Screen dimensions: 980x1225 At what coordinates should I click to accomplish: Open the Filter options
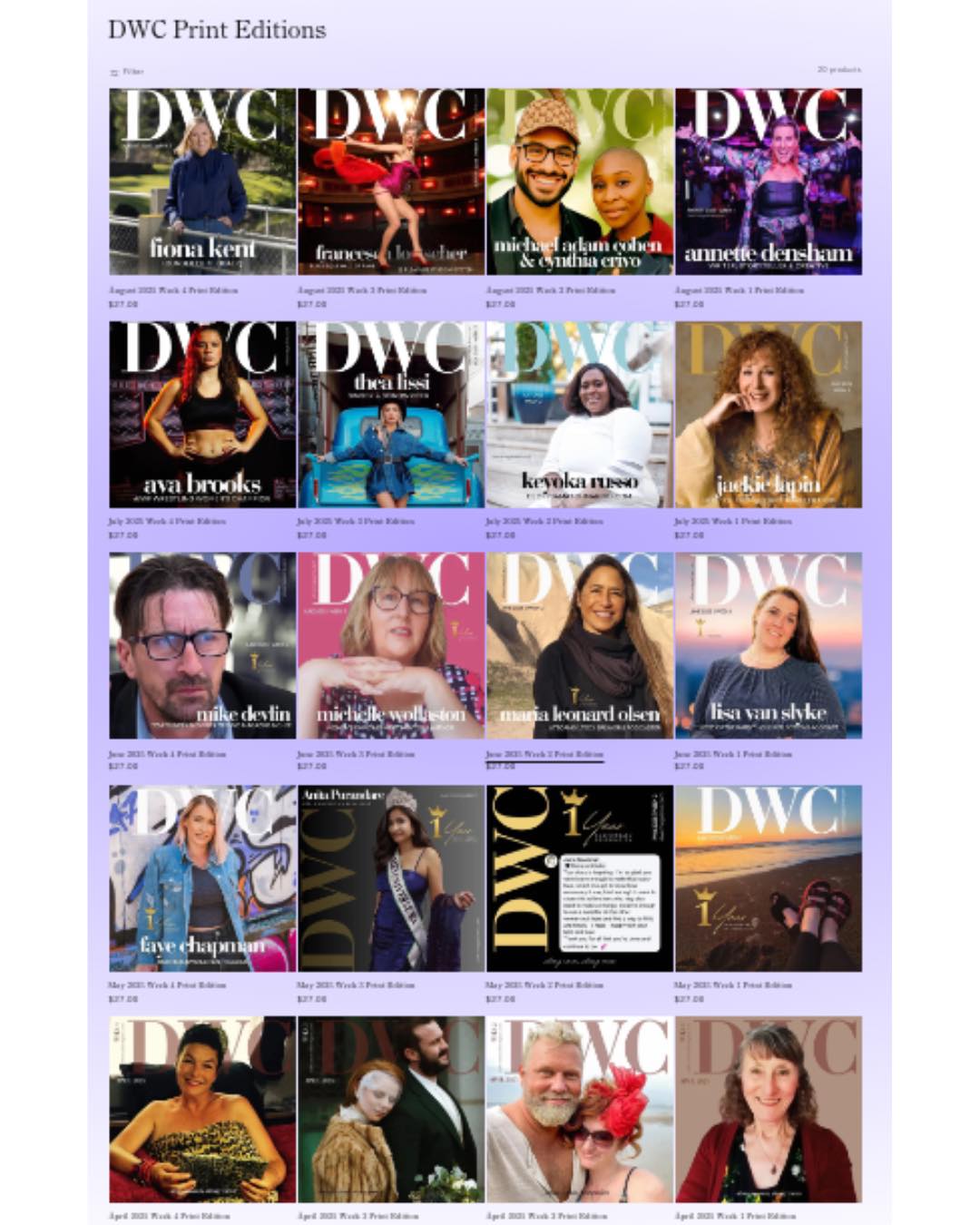point(127,72)
